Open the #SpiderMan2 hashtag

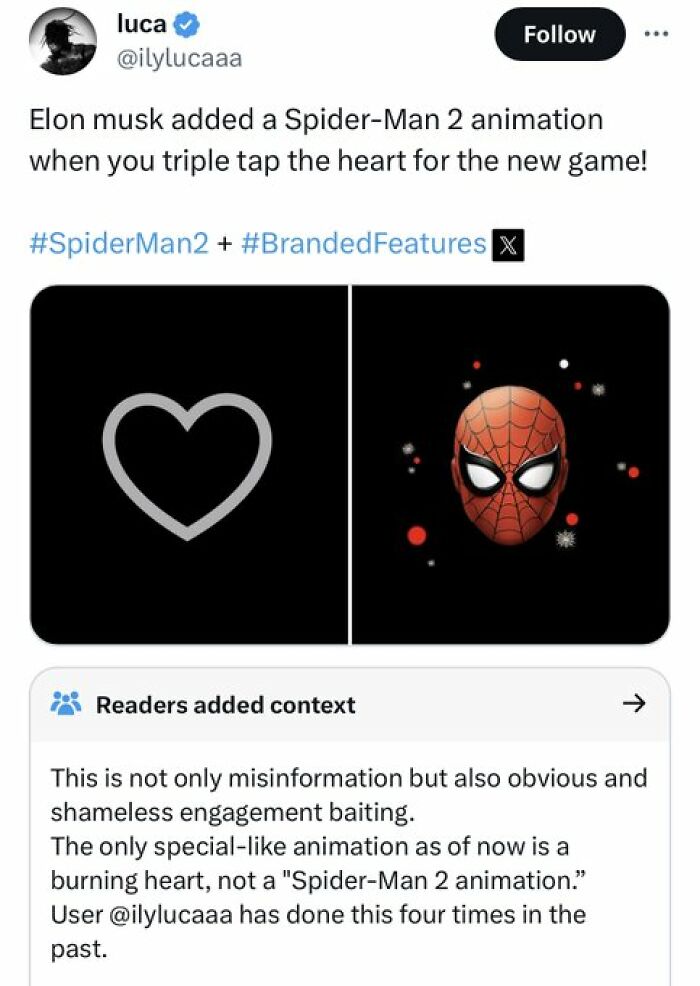coord(119,244)
